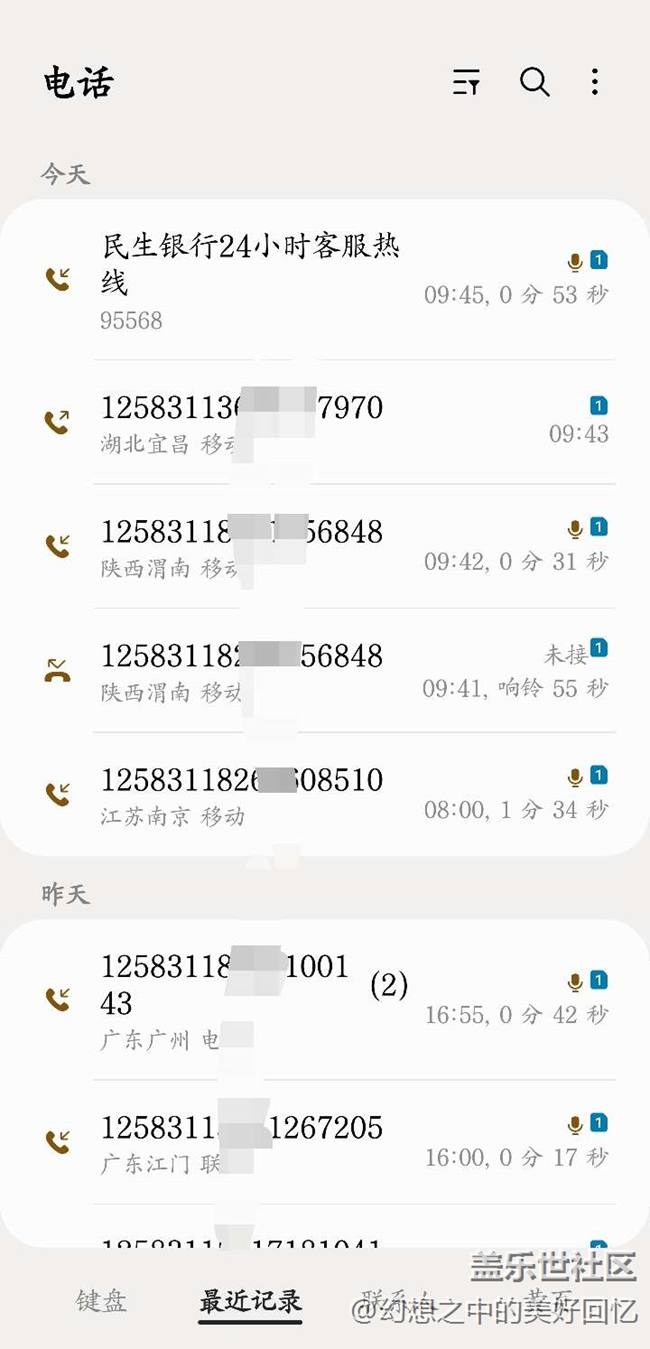Image resolution: width=650 pixels, height=1349 pixels.
Task: Open the 09:42 incoming call from 陕西渭南
Action: [x=325, y=546]
